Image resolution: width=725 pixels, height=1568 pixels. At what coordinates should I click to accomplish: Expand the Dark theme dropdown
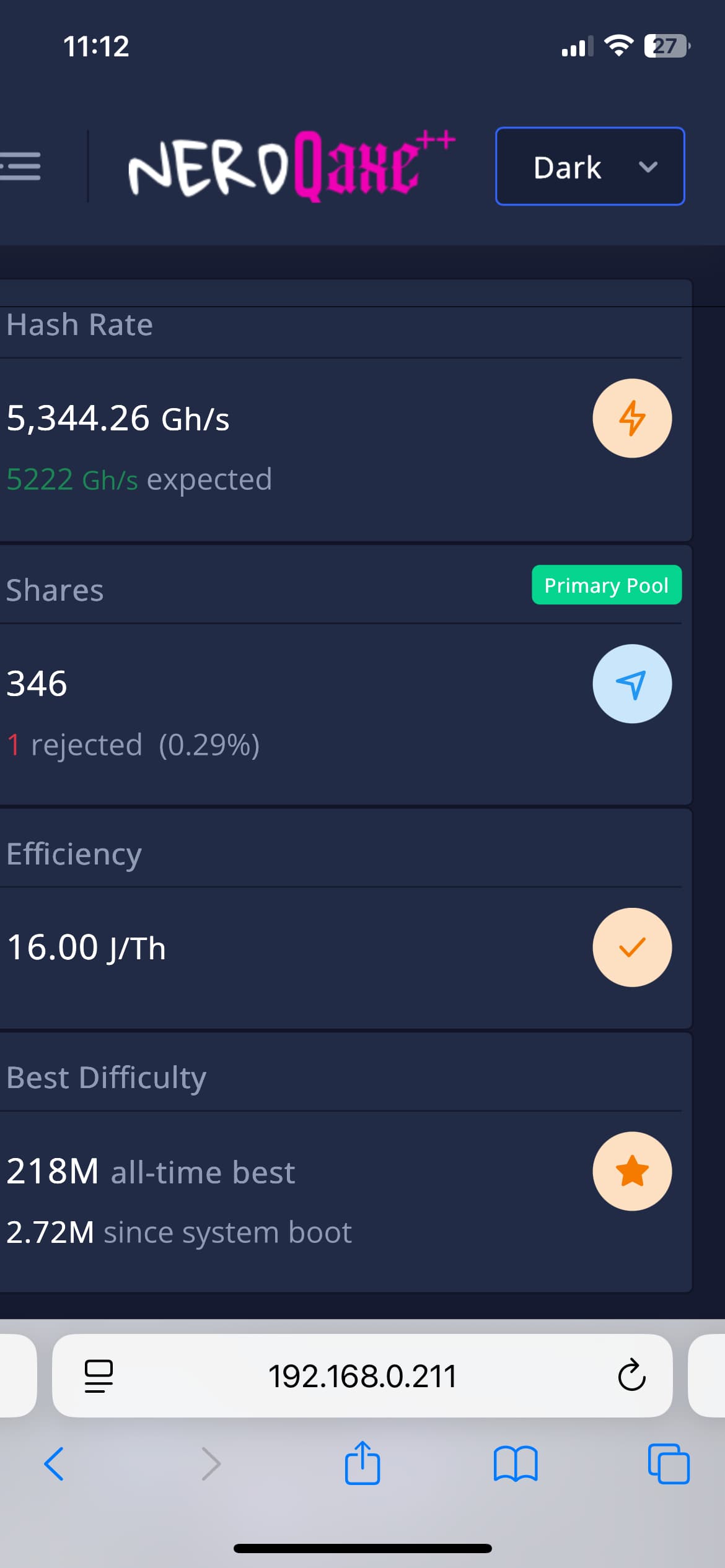590,166
